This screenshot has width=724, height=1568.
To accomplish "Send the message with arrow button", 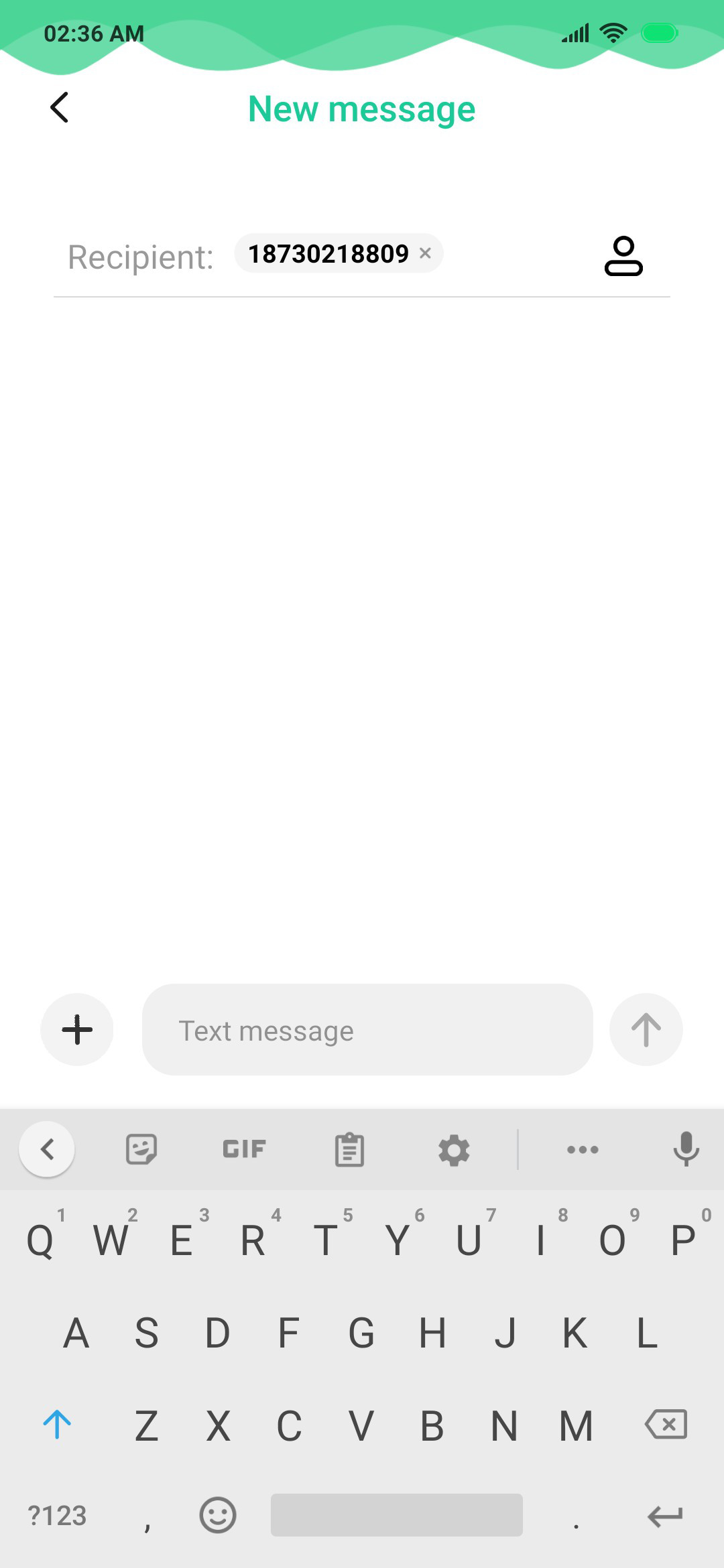I will (646, 1029).
